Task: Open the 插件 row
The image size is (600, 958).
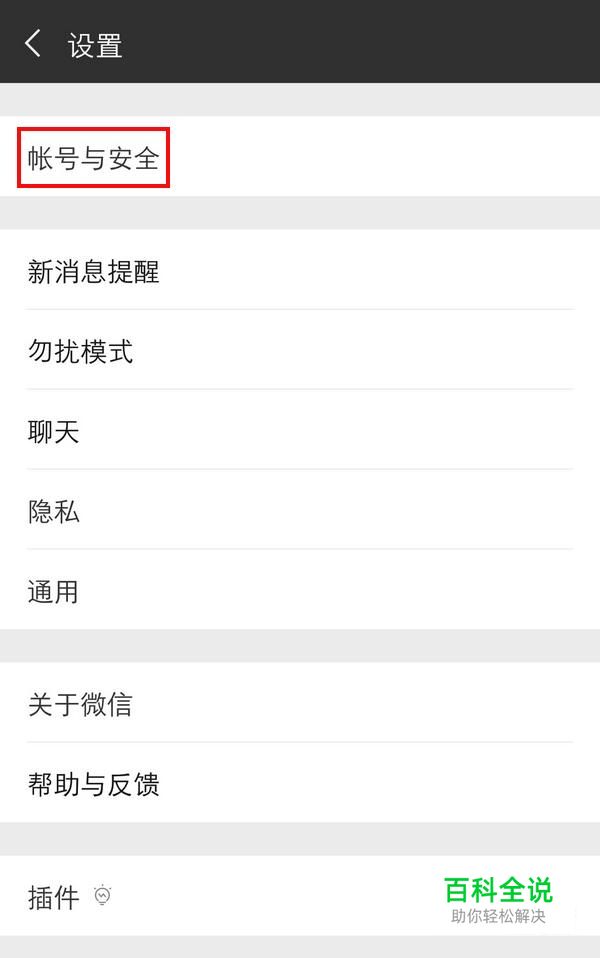Action: click(x=54, y=897)
